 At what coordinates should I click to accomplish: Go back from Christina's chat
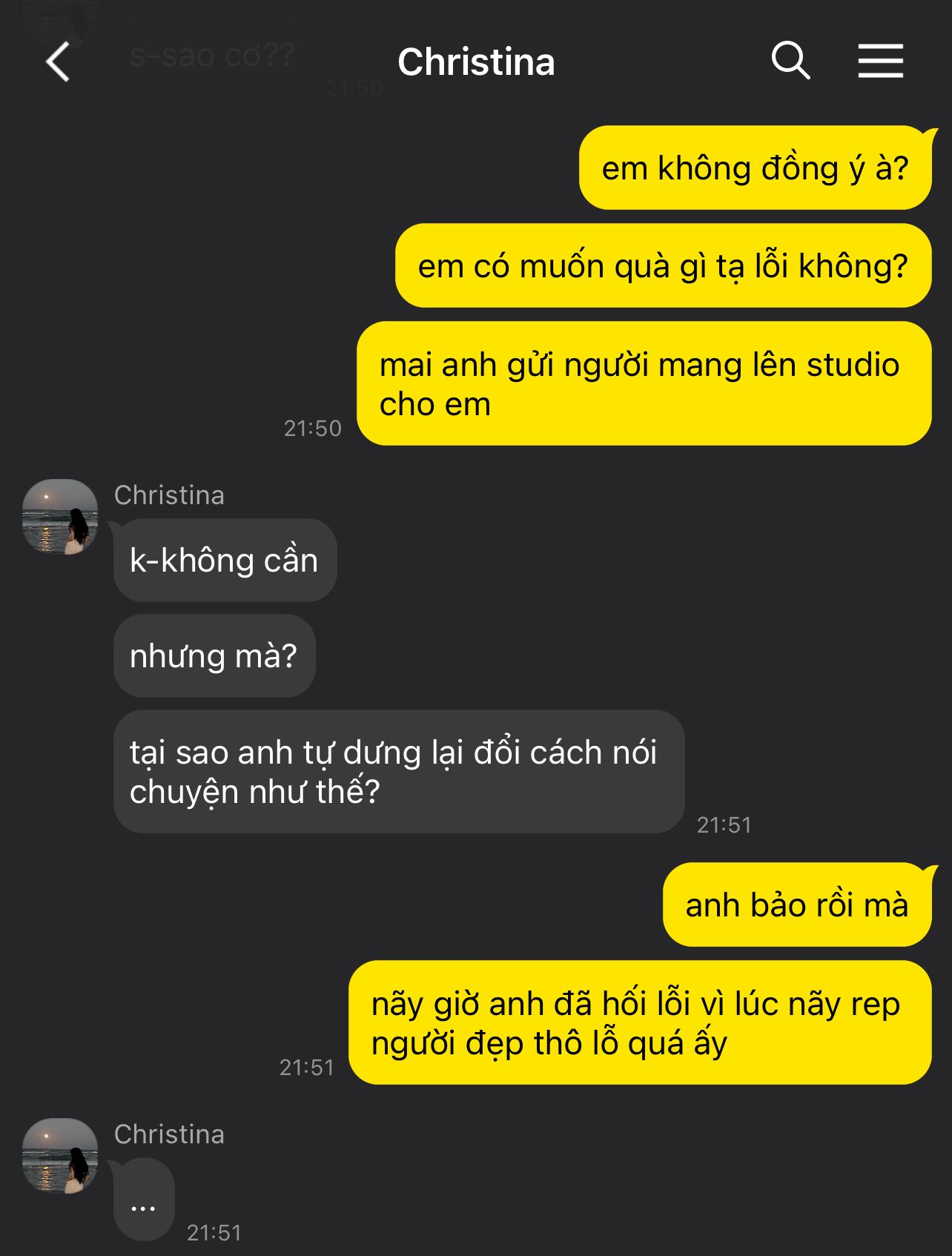[58, 62]
